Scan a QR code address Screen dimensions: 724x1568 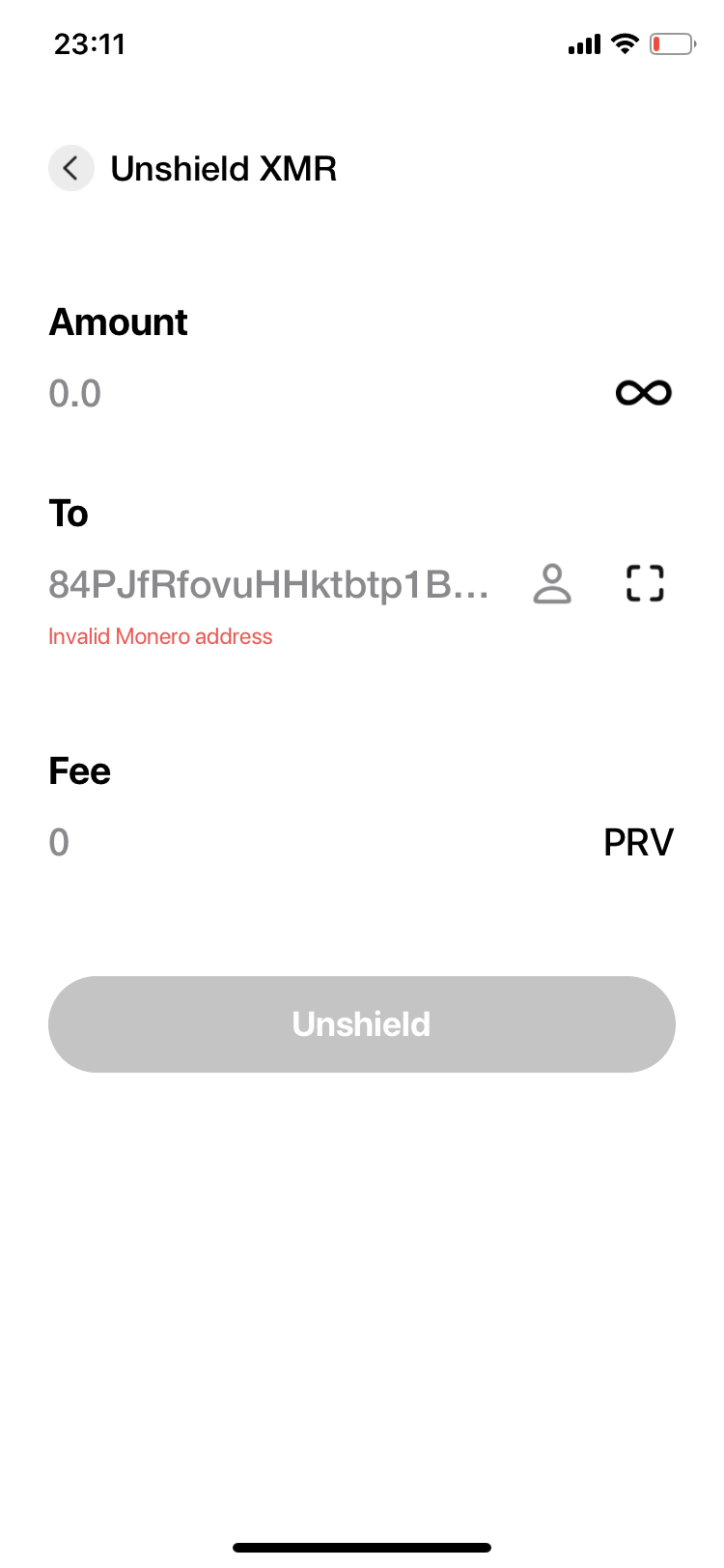(x=645, y=583)
